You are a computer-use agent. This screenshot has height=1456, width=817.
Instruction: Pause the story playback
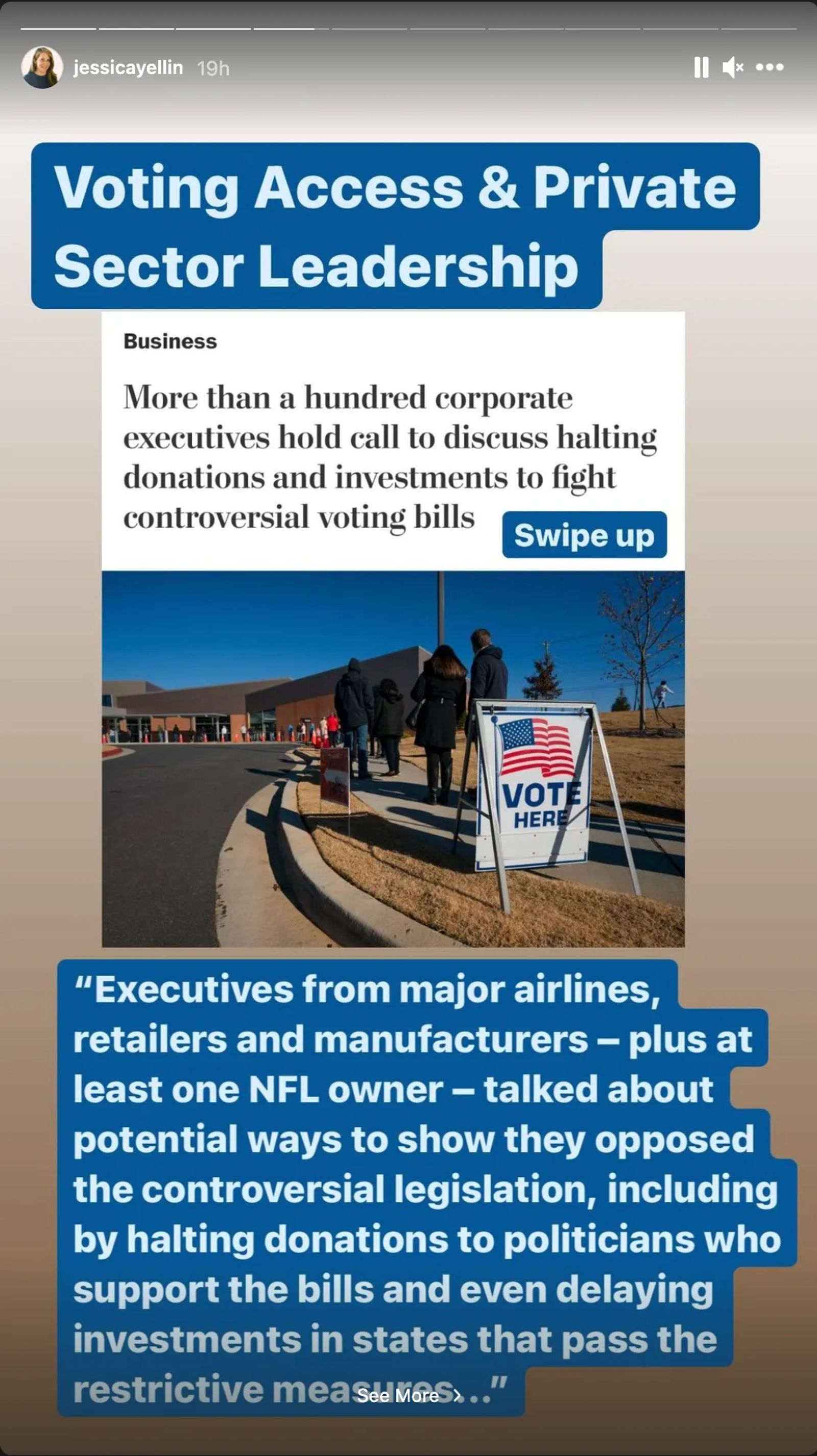(x=701, y=67)
